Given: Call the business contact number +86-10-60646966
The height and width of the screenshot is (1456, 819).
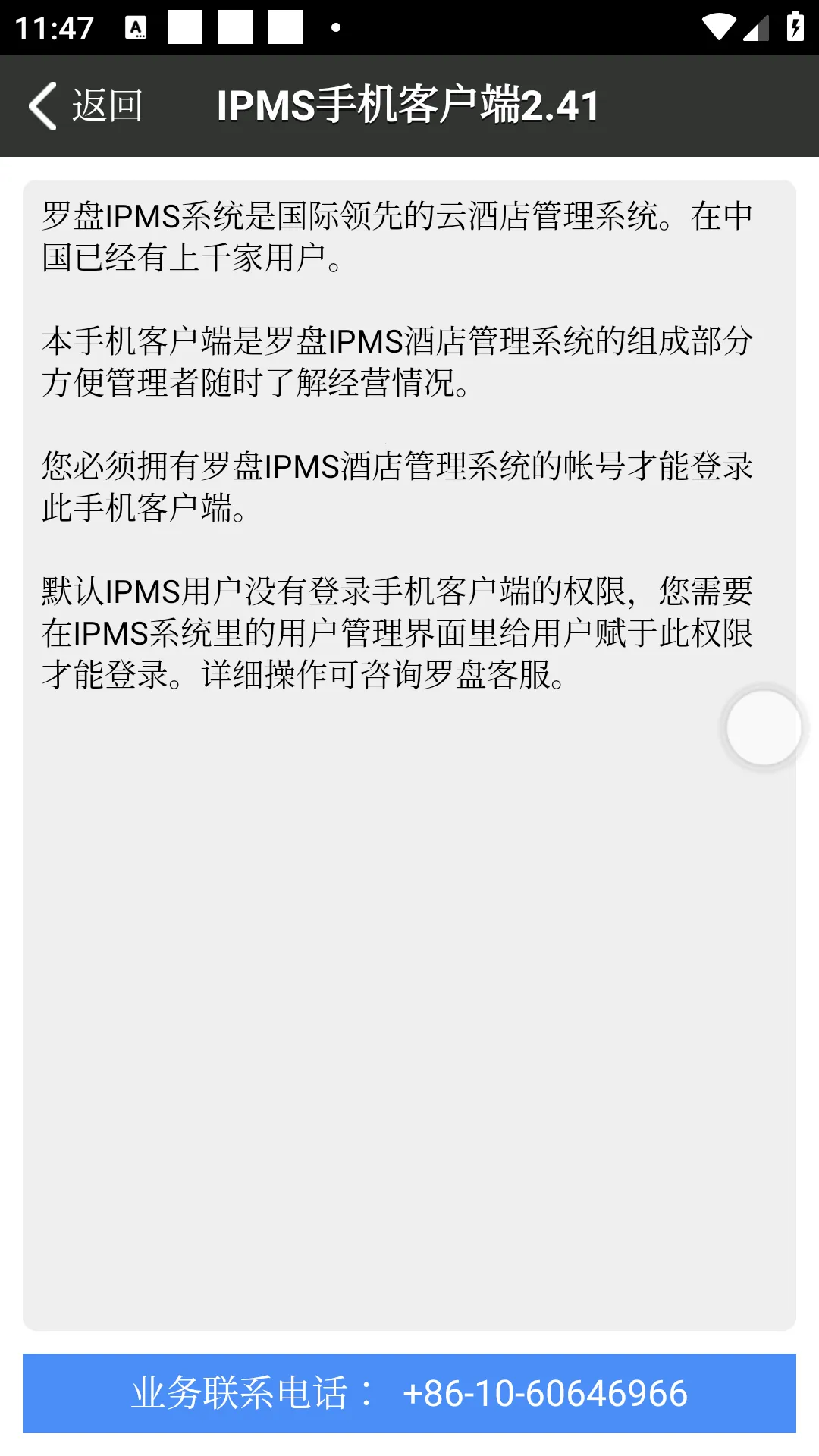Looking at the screenshot, I should [409, 1393].
